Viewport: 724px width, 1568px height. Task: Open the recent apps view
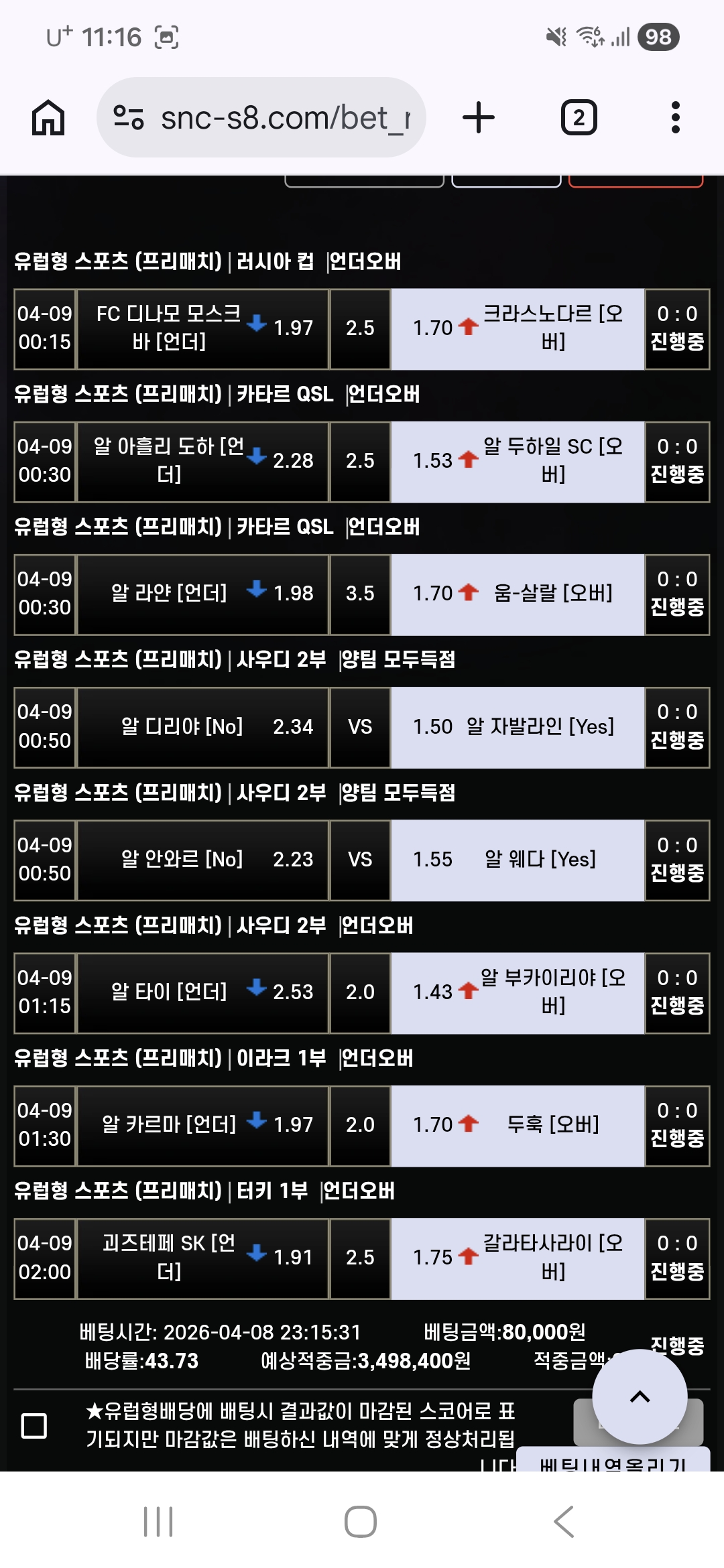coord(159,1522)
